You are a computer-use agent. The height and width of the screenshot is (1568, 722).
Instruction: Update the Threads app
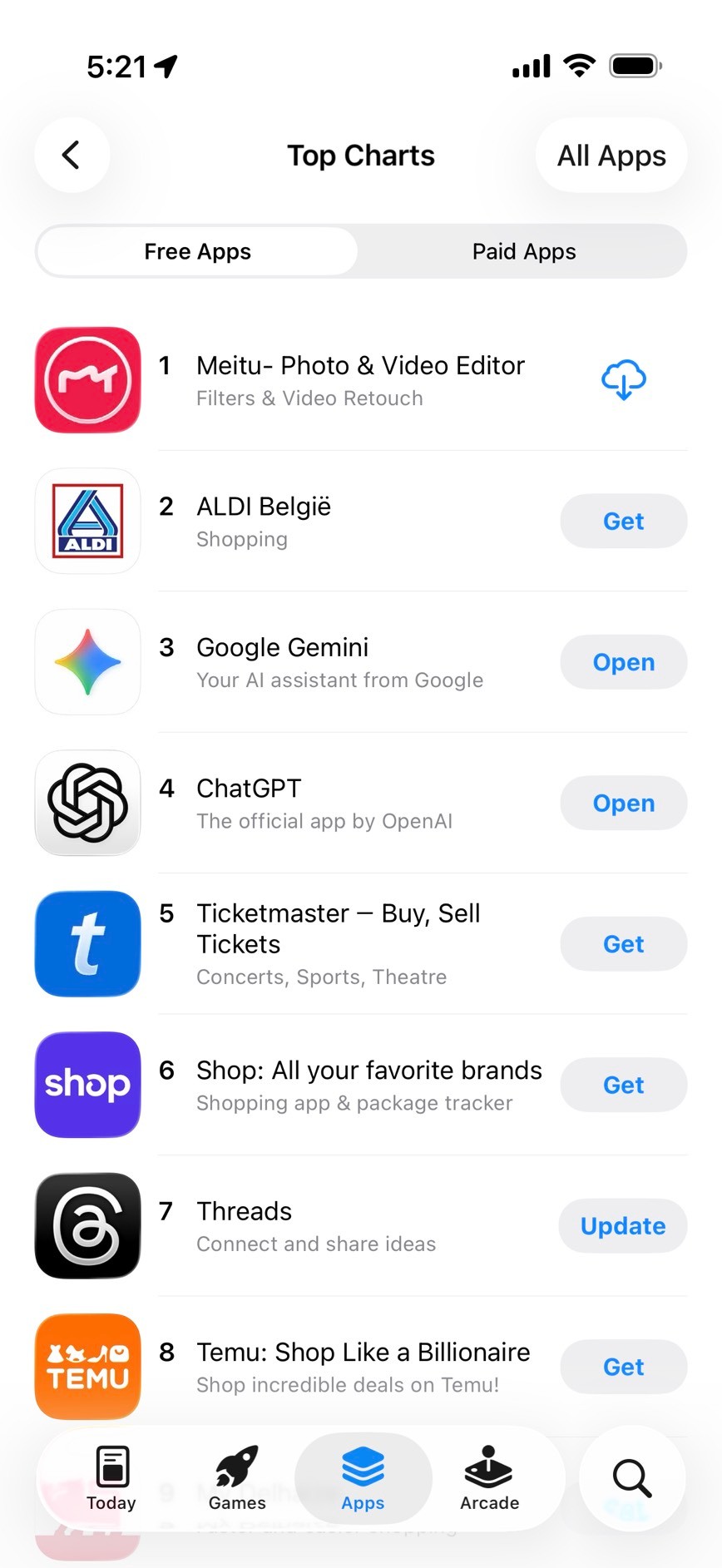(x=623, y=1226)
